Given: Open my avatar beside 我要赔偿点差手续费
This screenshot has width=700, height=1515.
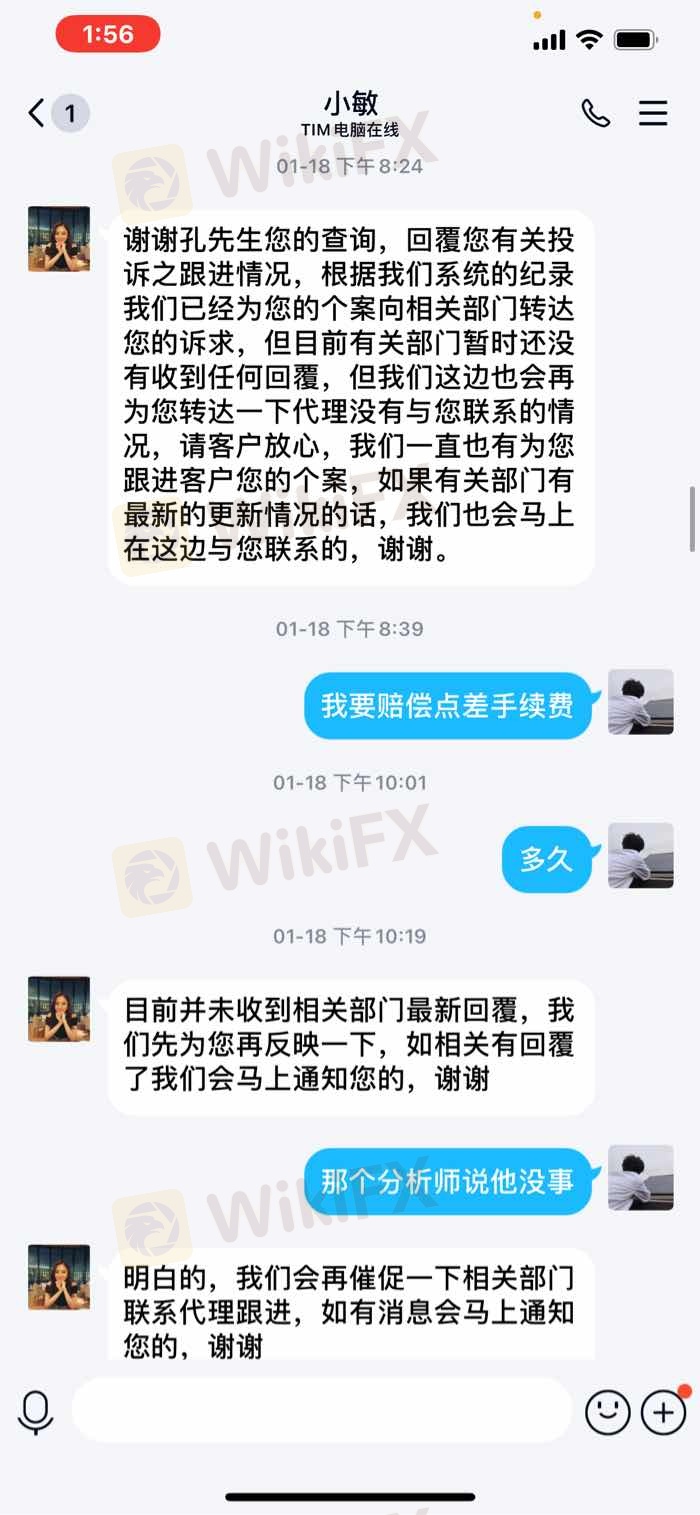Looking at the screenshot, I should click(640, 702).
